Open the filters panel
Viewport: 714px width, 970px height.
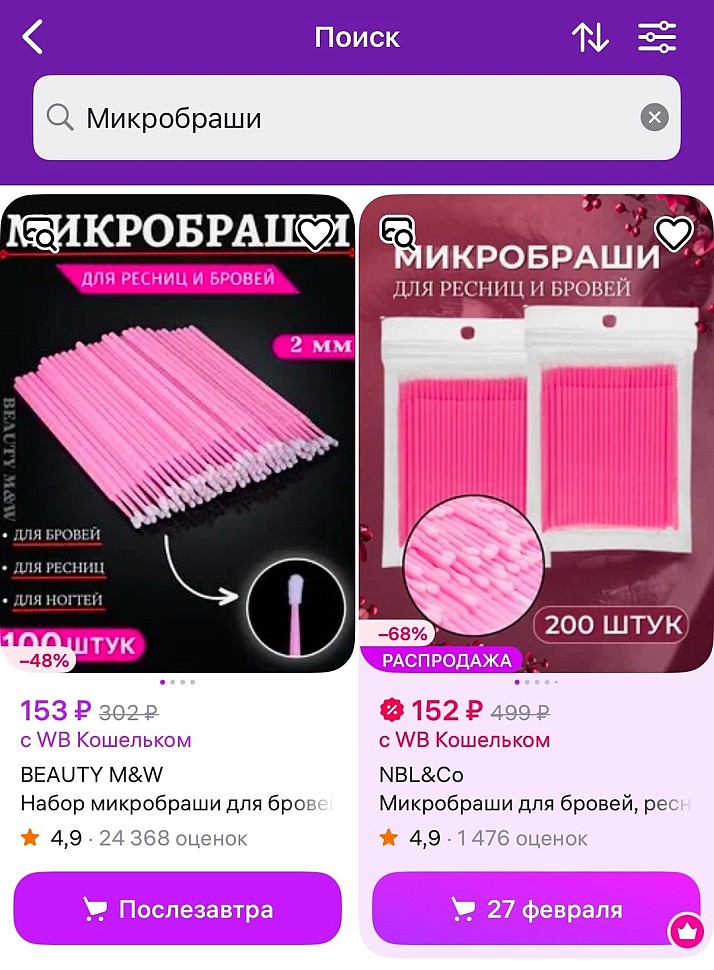[x=657, y=38]
